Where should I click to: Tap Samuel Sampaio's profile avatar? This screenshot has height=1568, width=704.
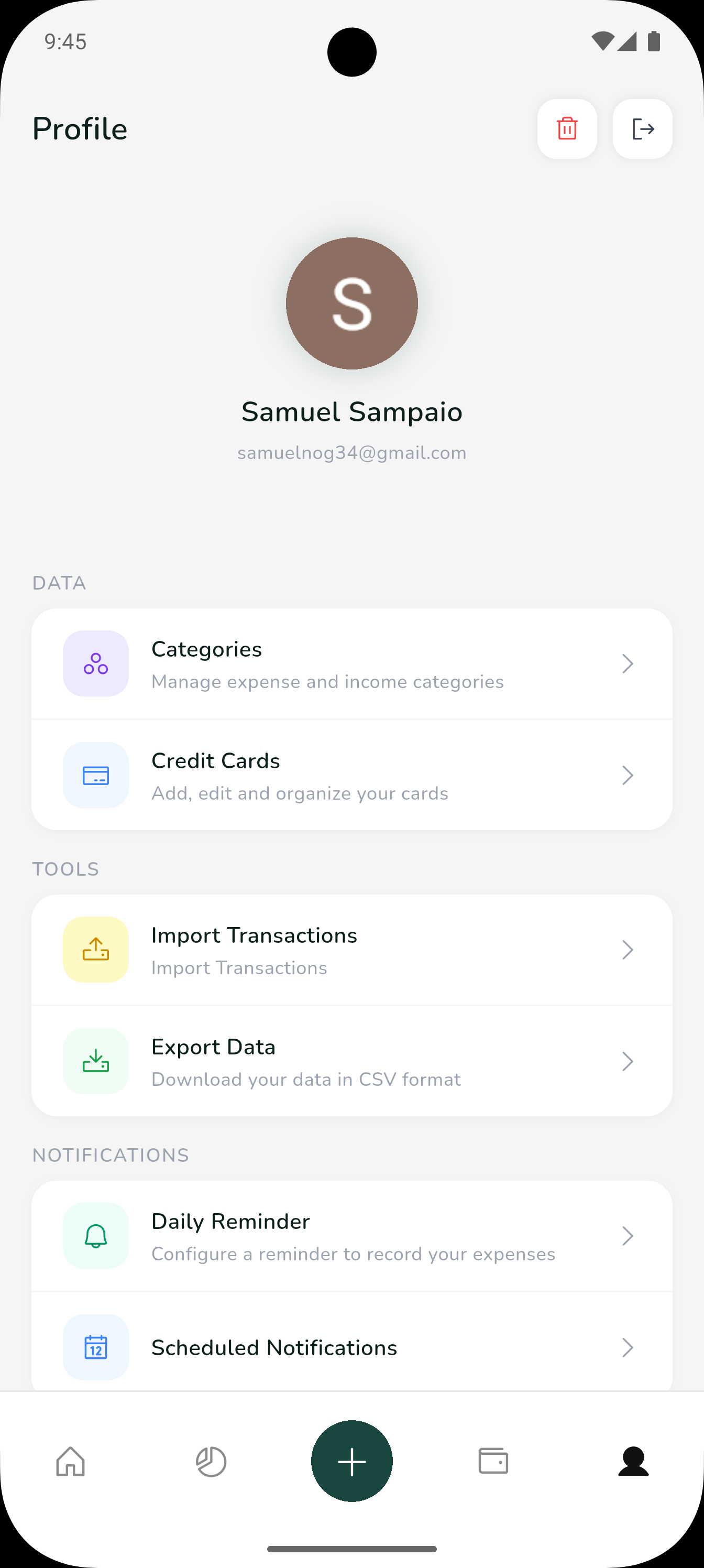(351, 303)
